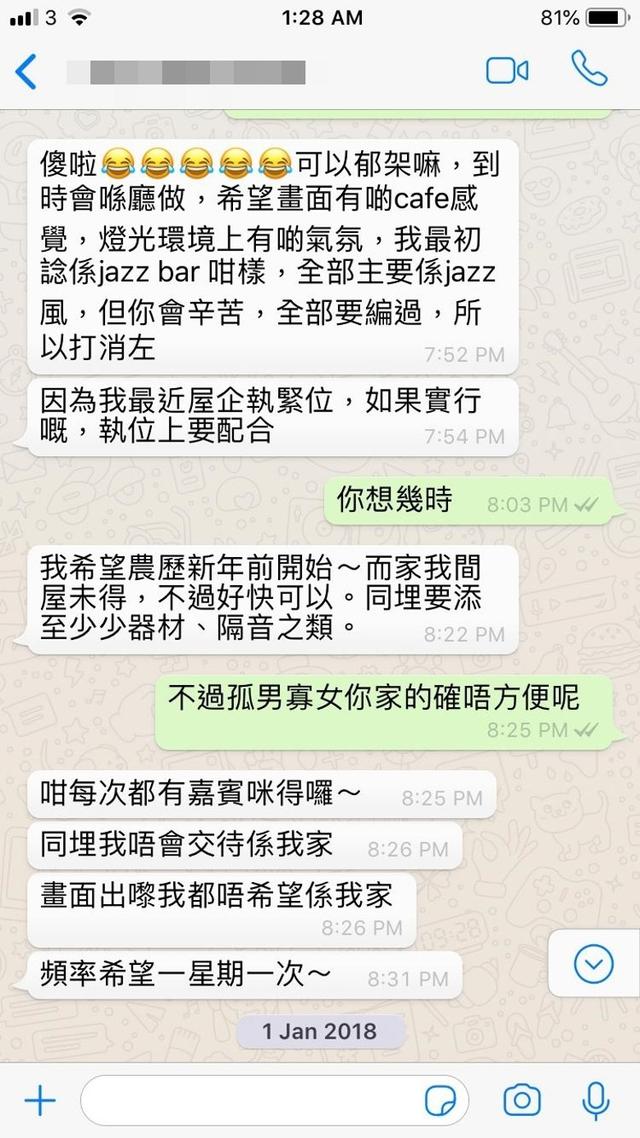Jump to the latest messages
Screen dimensions: 640x1138
(594, 965)
